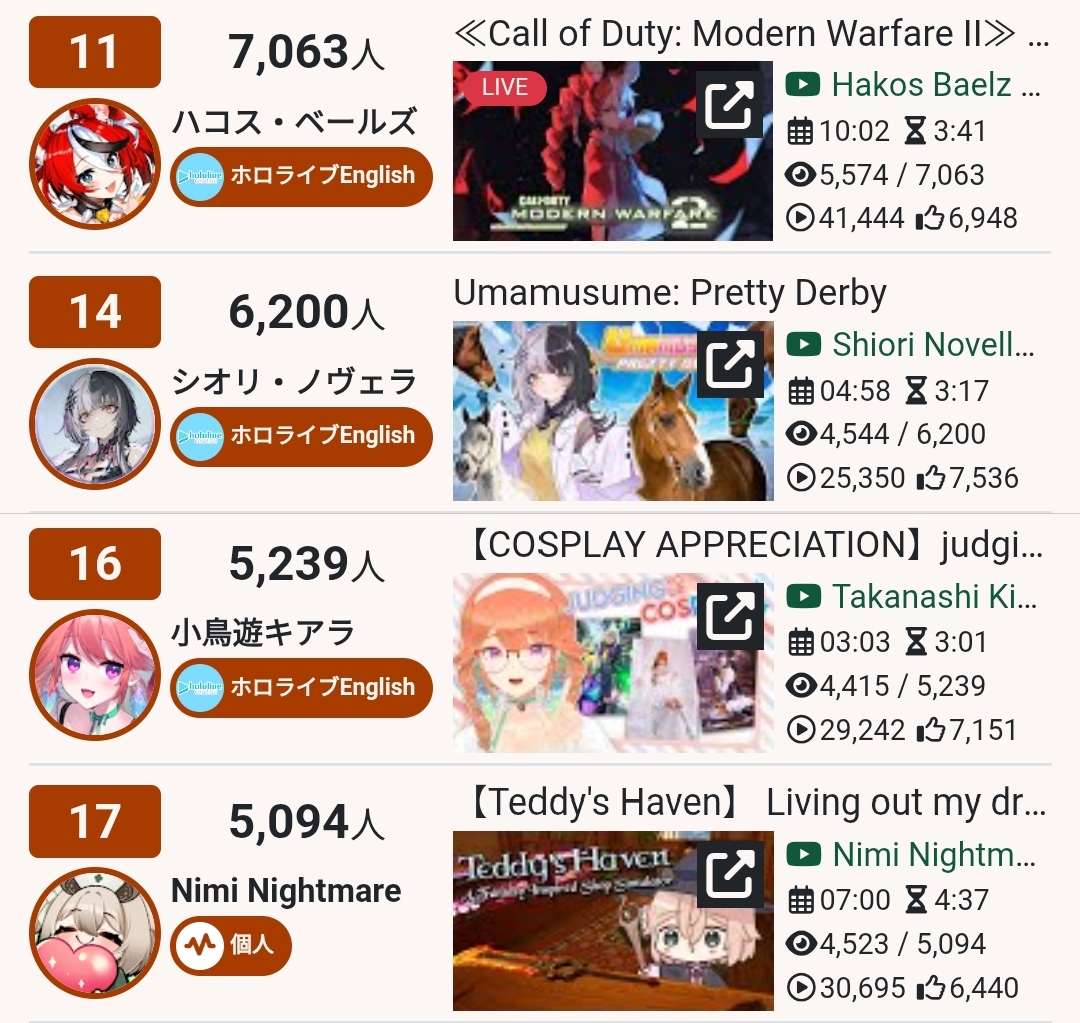Open the Call of Duty: Modern Warfare II title
This screenshot has height=1023, width=1080.
(x=750, y=34)
